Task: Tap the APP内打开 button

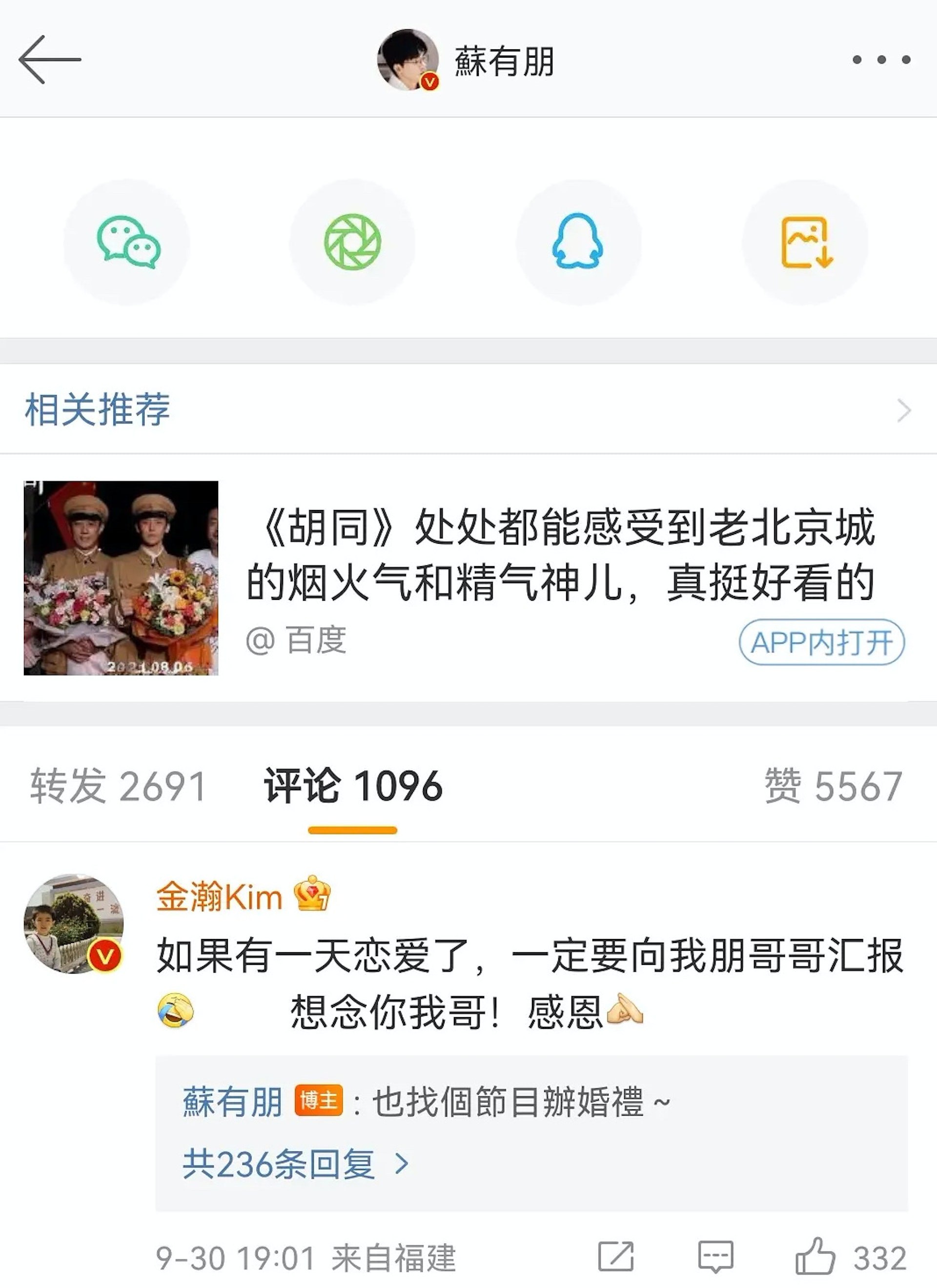Action: (x=821, y=642)
